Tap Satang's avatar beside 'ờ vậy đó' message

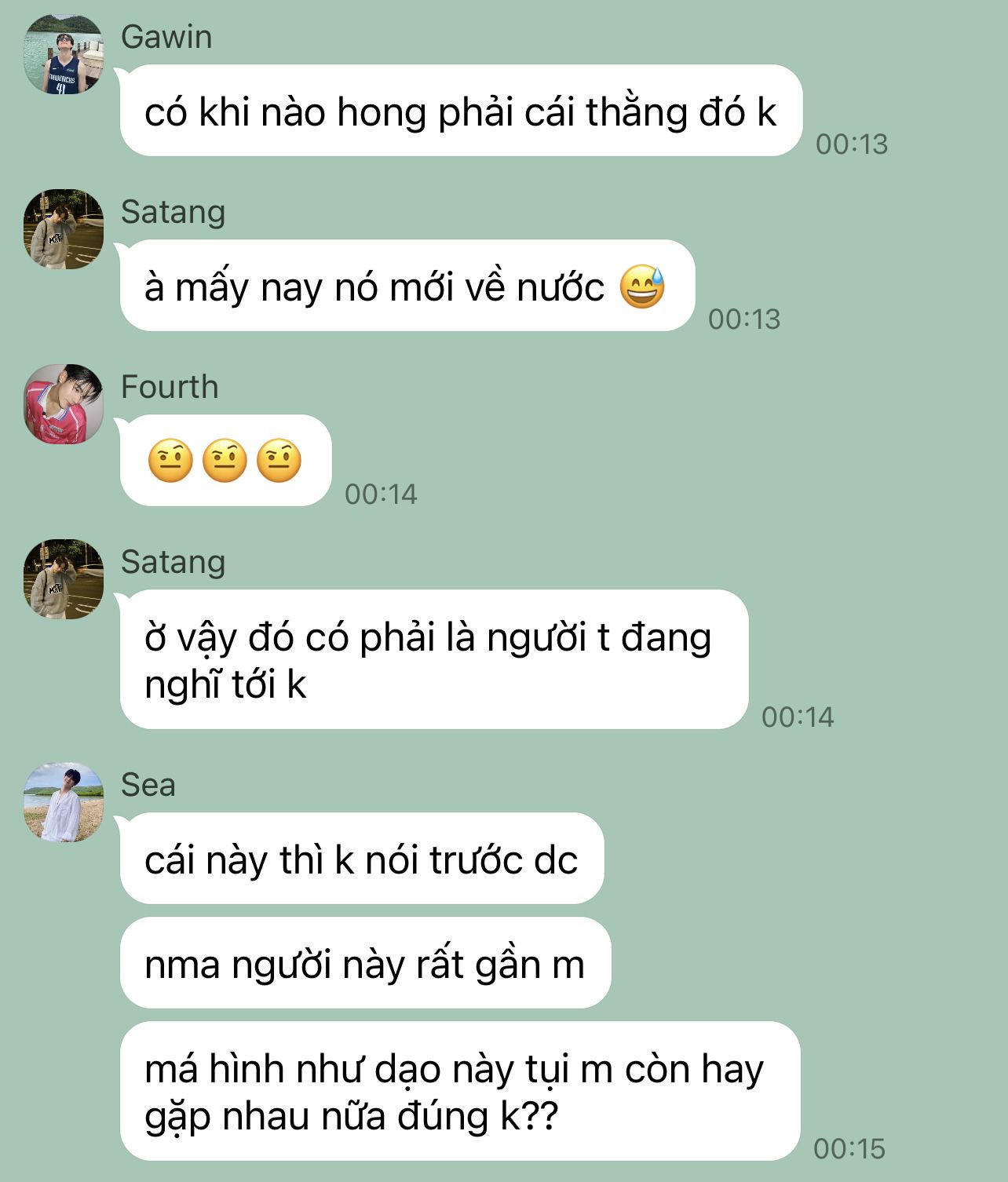[x=64, y=579]
